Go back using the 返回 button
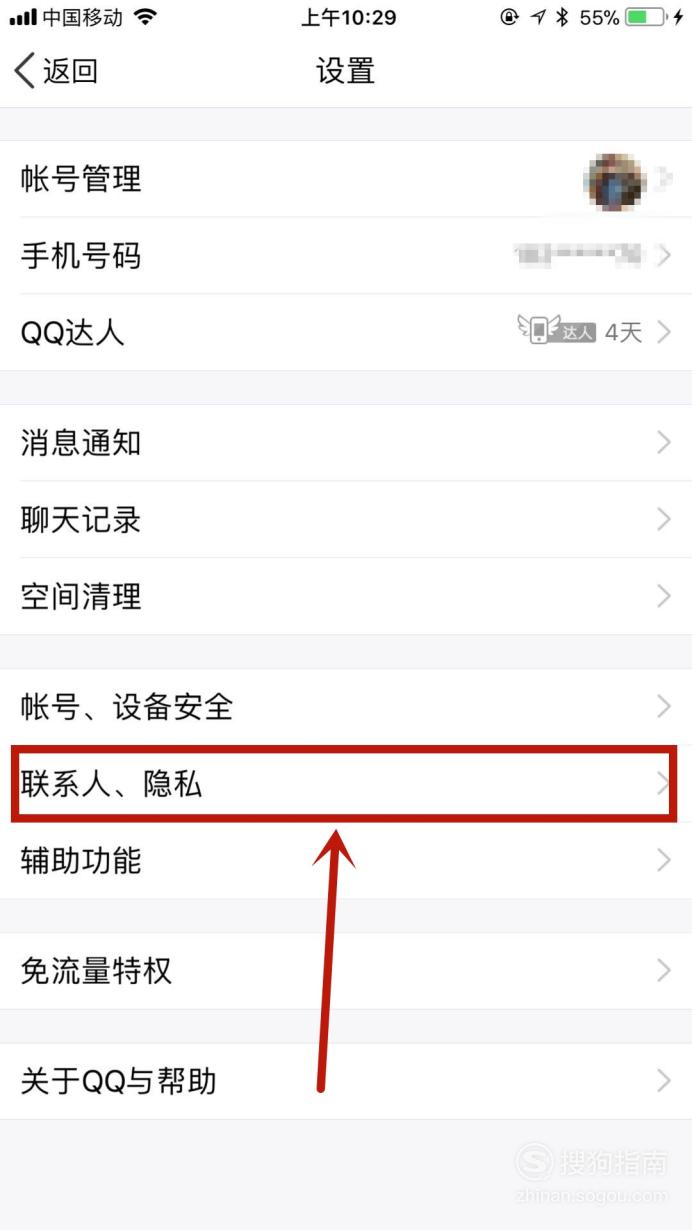The height and width of the screenshot is (1230, 692). click(56, 71)
